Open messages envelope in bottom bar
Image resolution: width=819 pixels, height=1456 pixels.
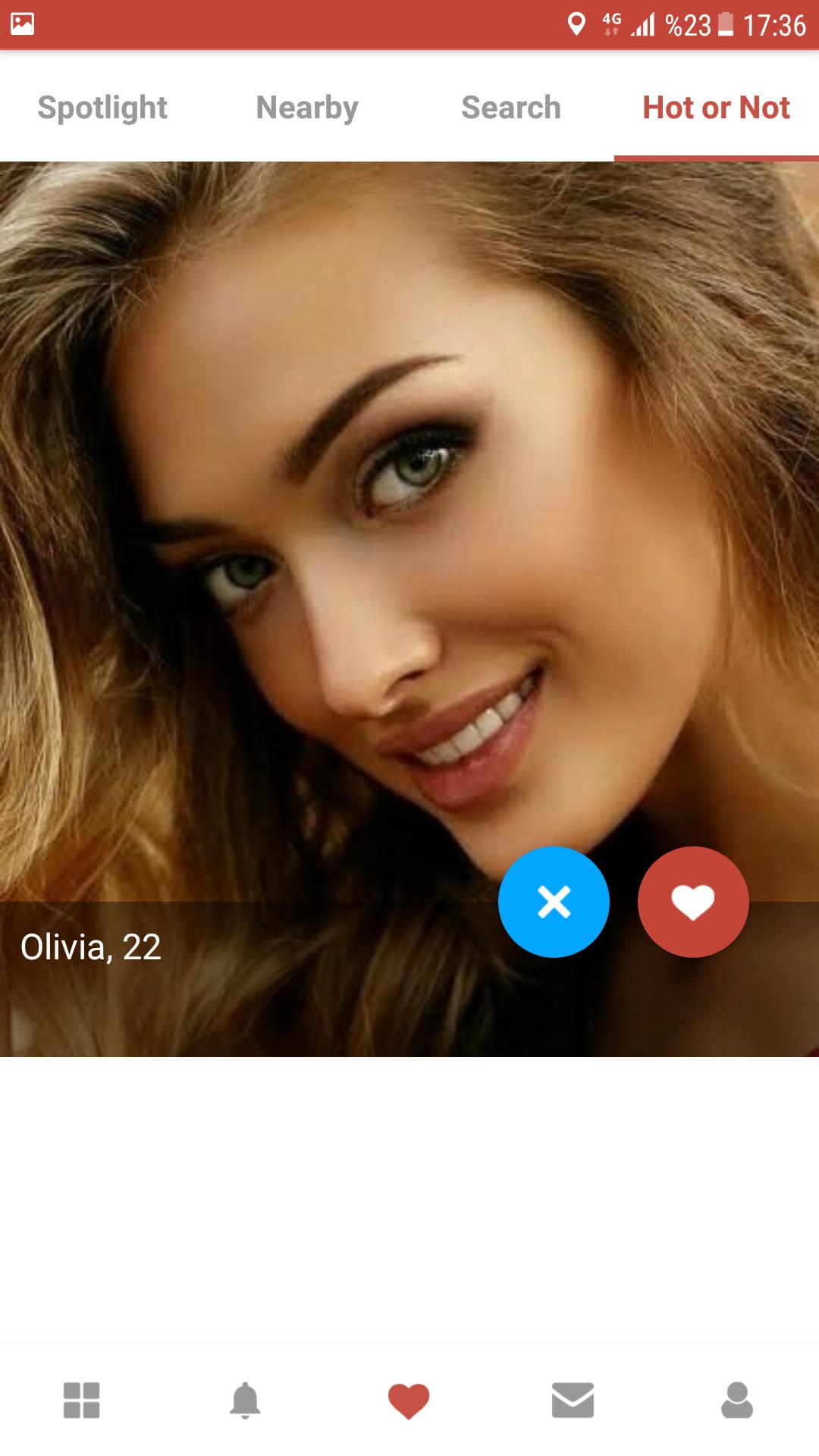click(x=573, y=1400)
